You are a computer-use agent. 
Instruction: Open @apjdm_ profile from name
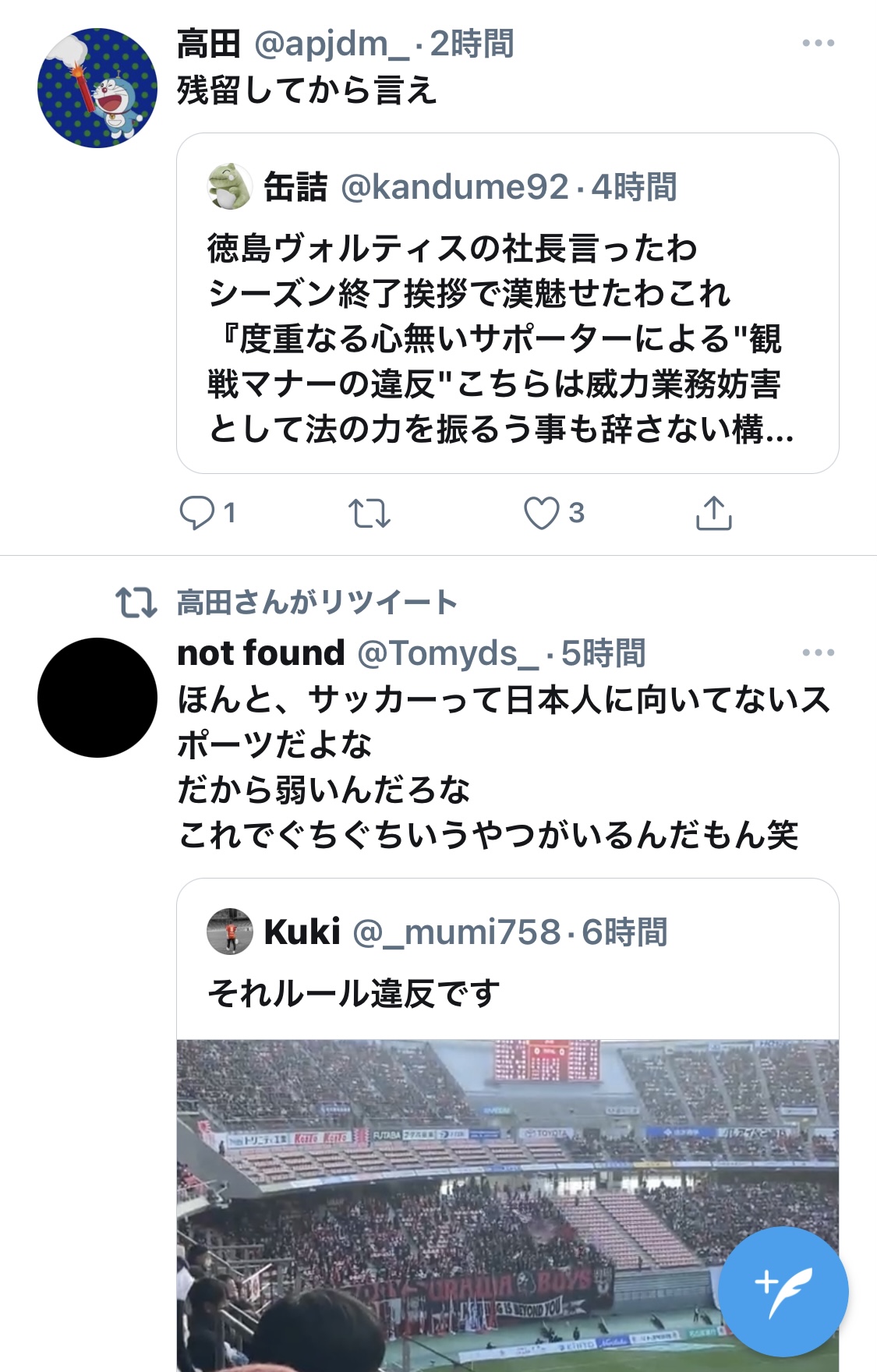(x=208, y=44)
